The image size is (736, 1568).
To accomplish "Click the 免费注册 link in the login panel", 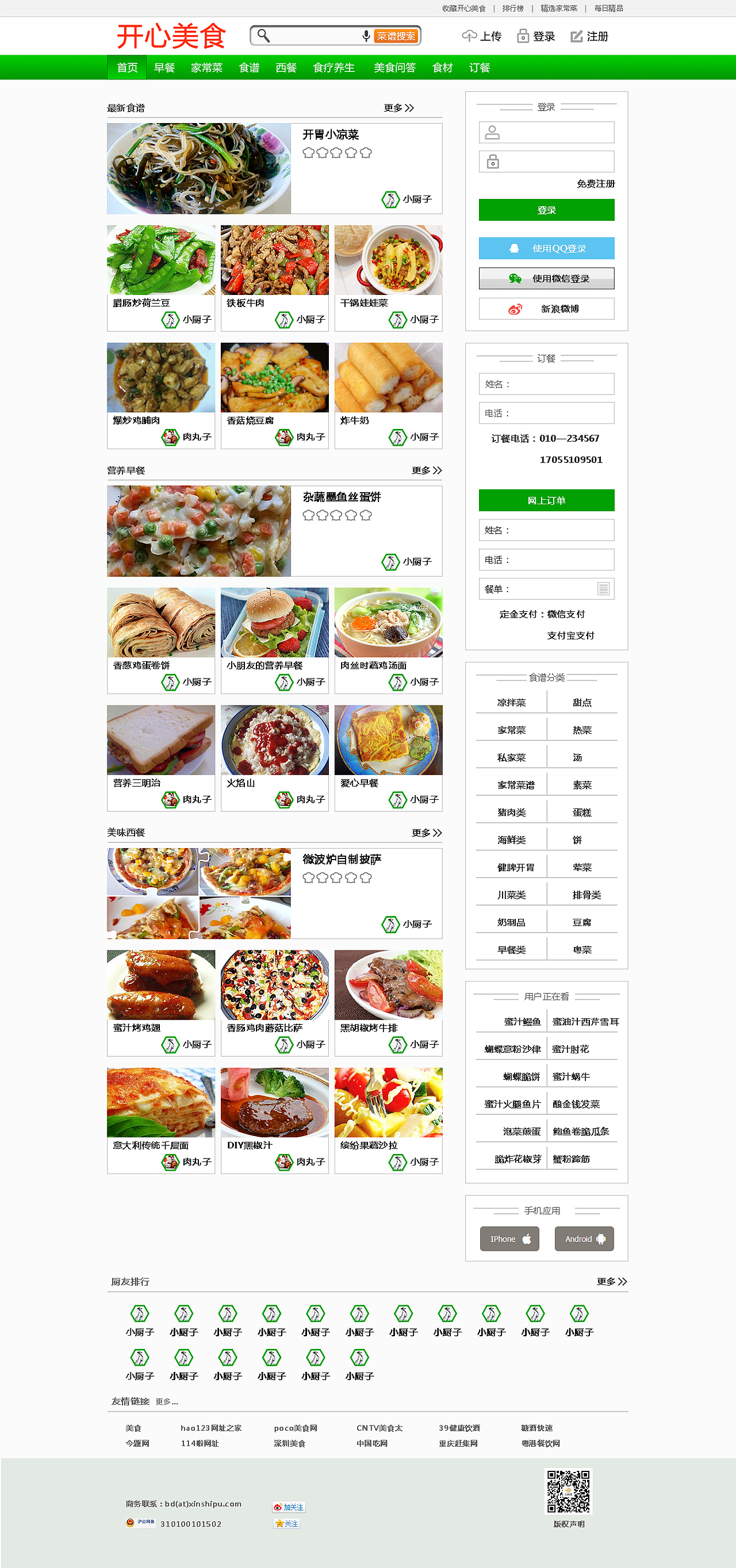I will [x=595, y=183].
